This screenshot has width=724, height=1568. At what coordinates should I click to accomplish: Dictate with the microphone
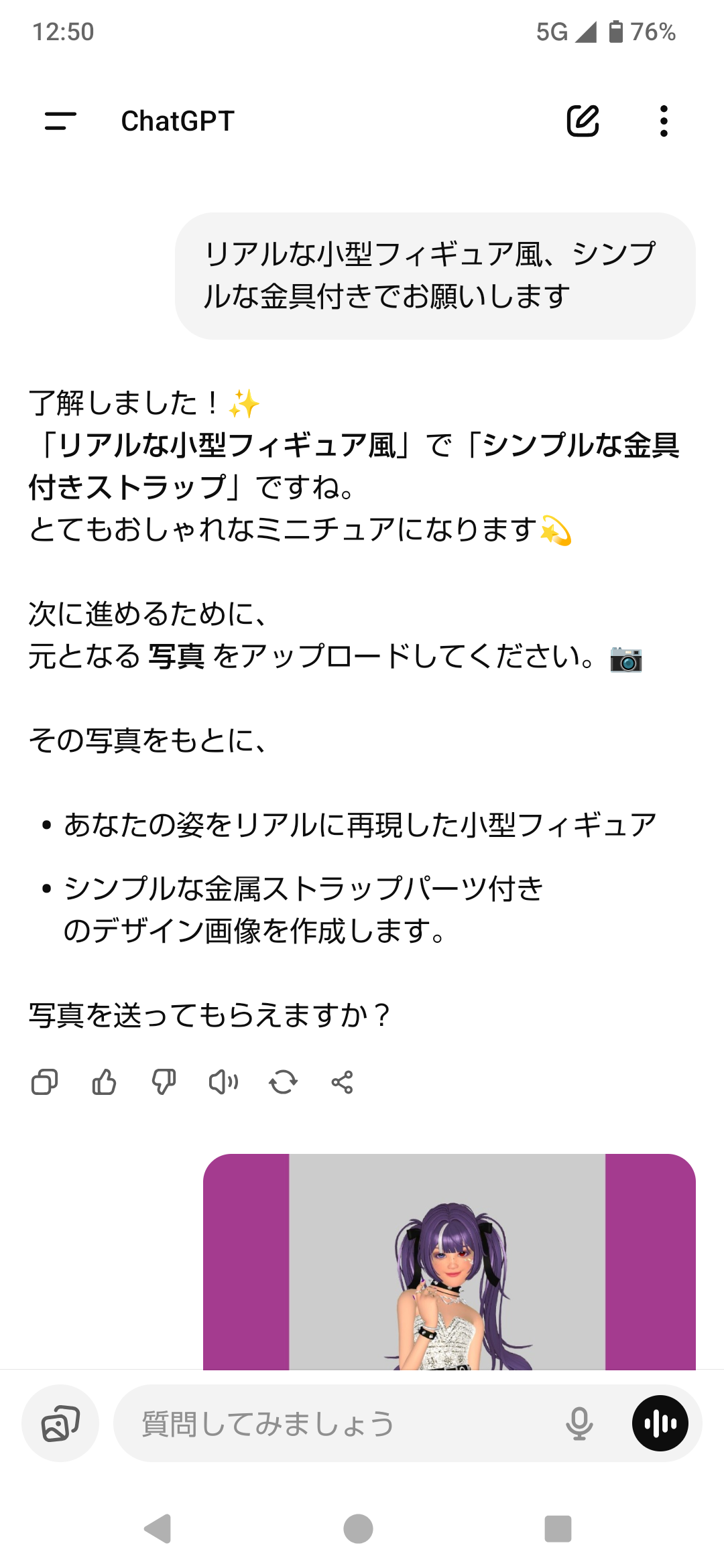pyautogui.click(x=579, y=1423)
